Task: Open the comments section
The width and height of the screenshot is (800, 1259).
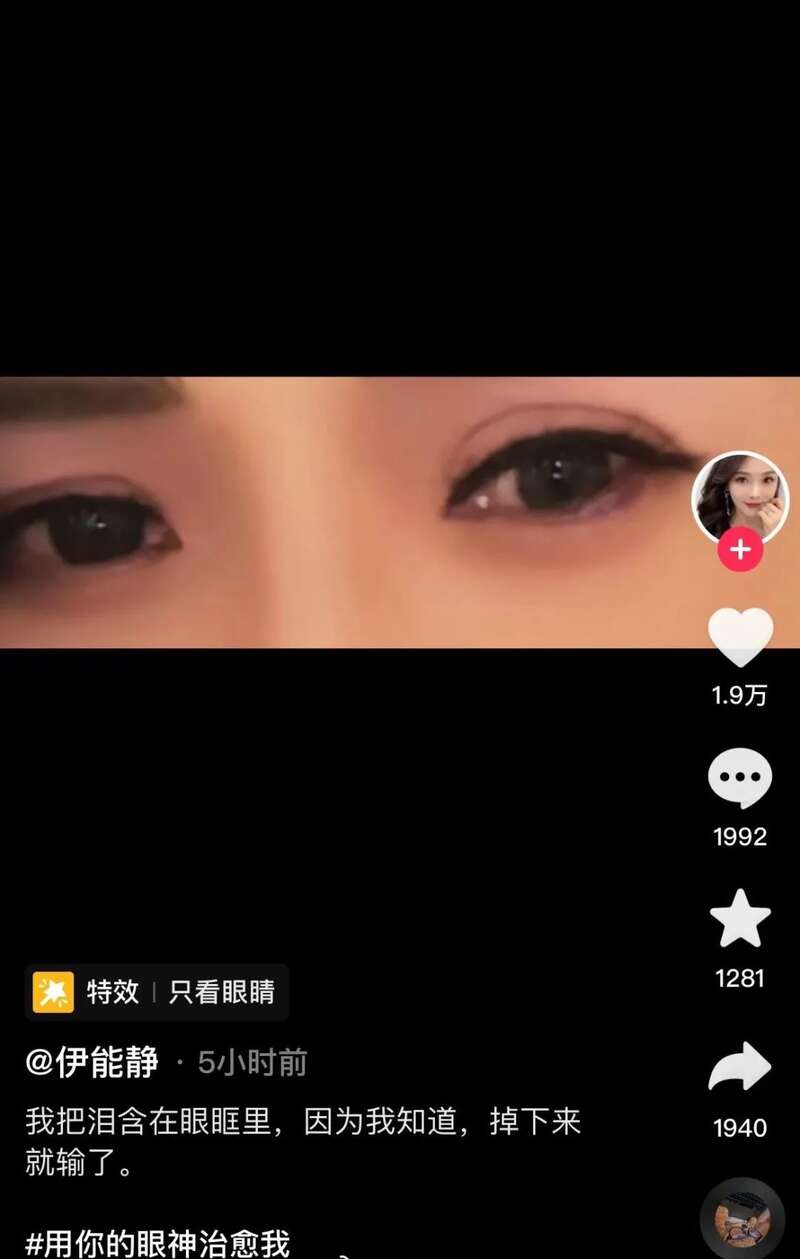Action: click(740, 778)
